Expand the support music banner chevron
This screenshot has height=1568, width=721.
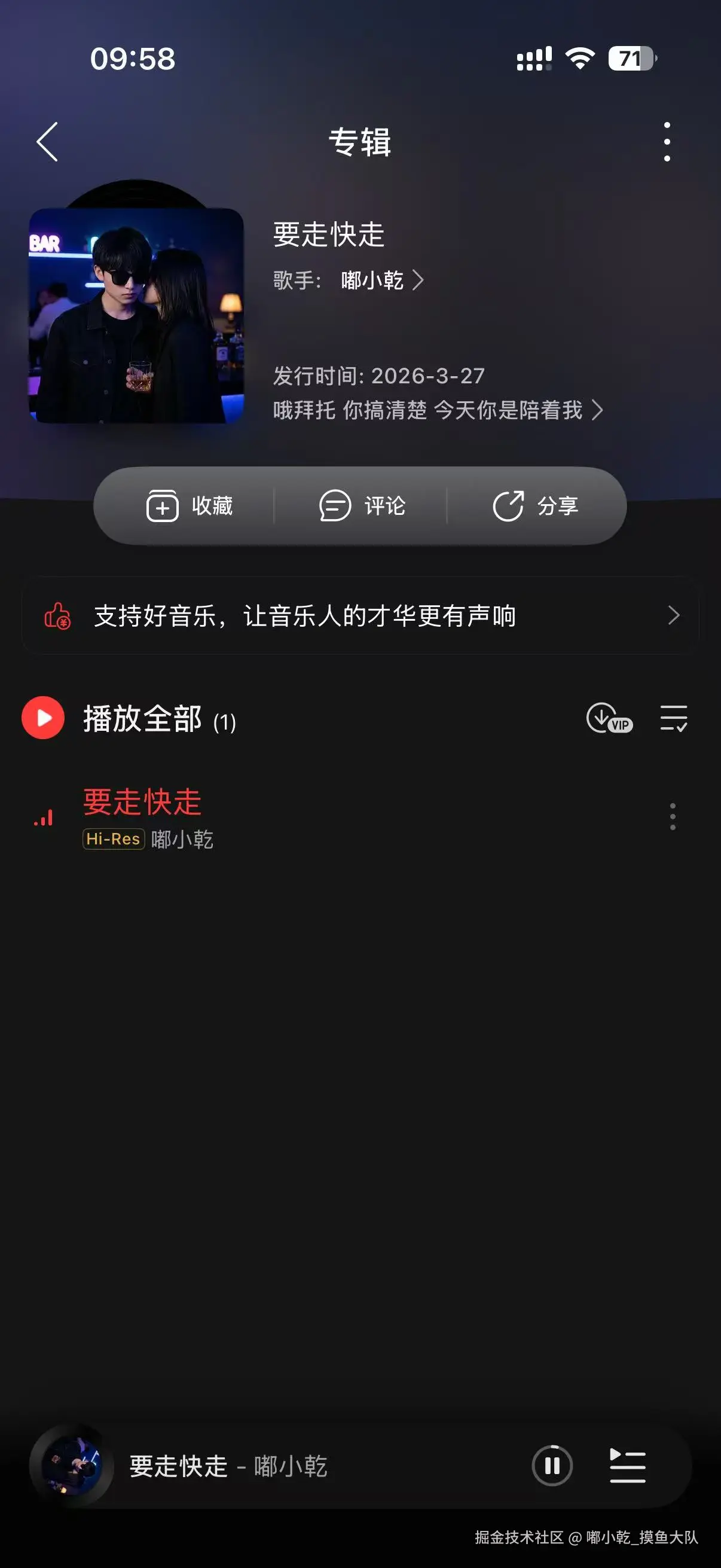[673, 615]
